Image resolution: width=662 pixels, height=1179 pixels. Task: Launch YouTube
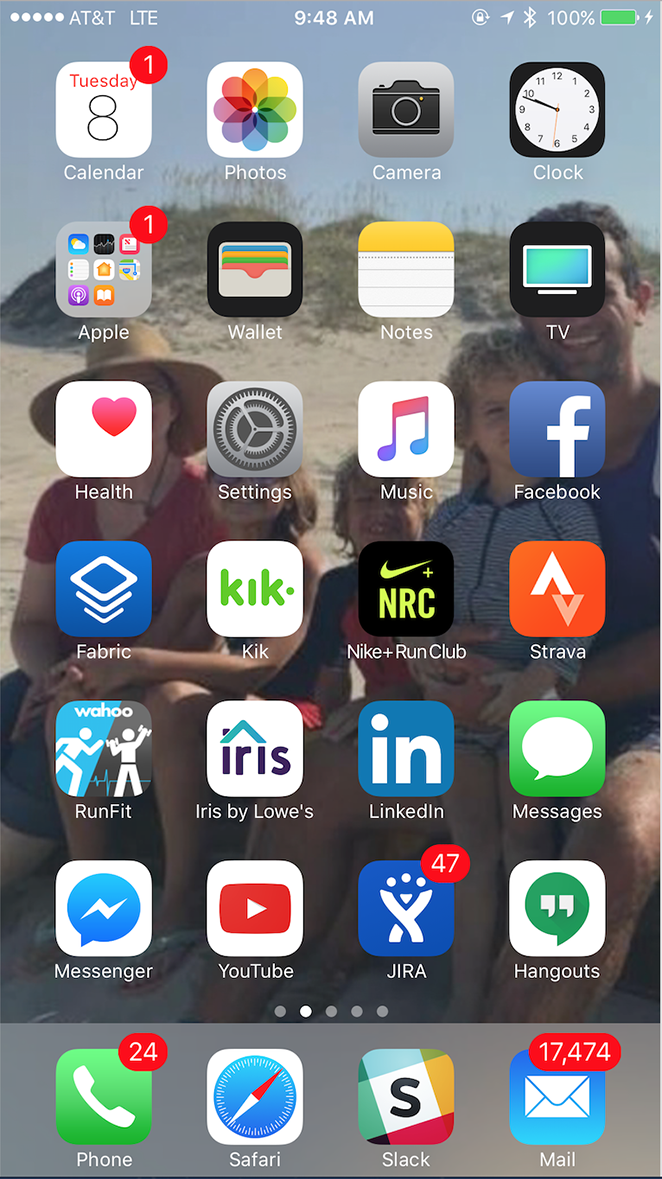point(255,908)
